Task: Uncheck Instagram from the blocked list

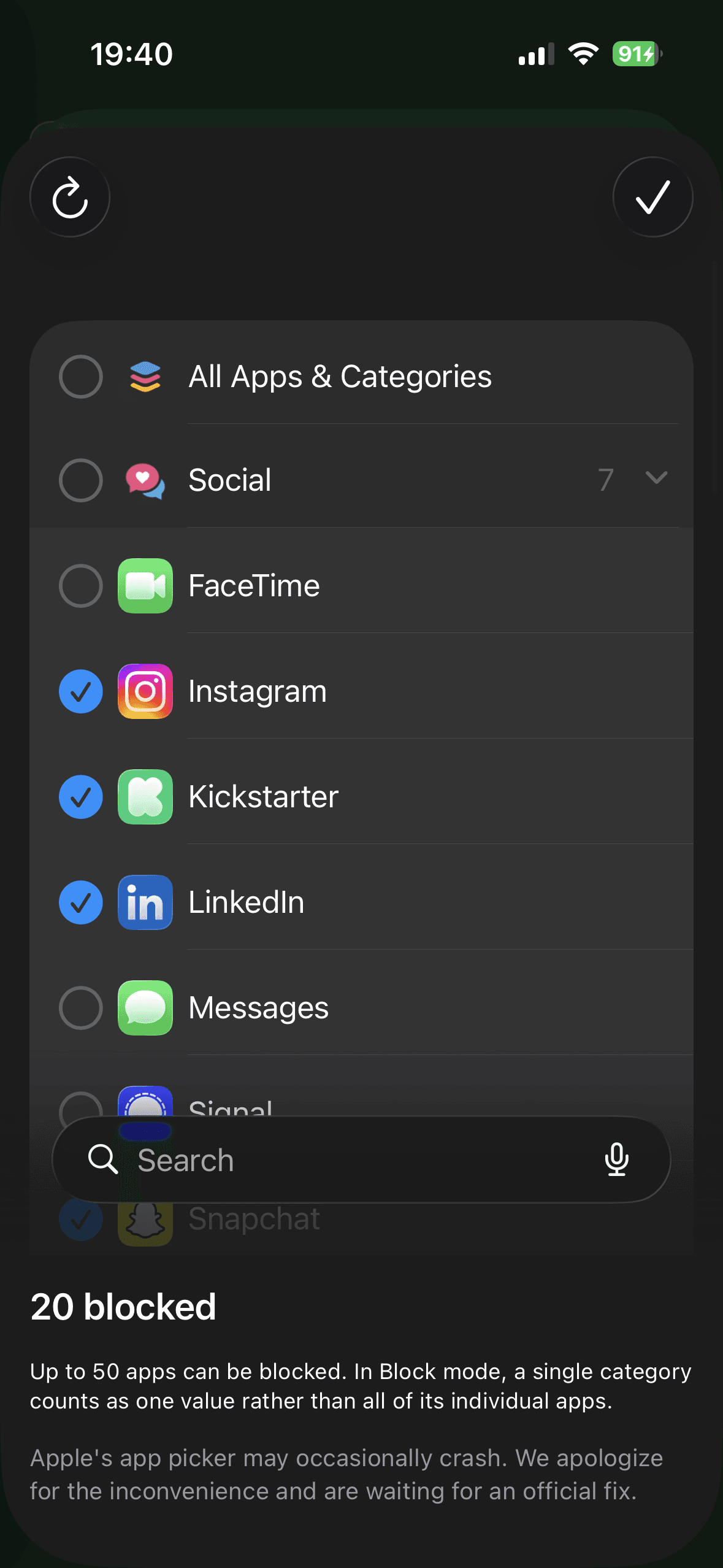Action: (80, 690)
